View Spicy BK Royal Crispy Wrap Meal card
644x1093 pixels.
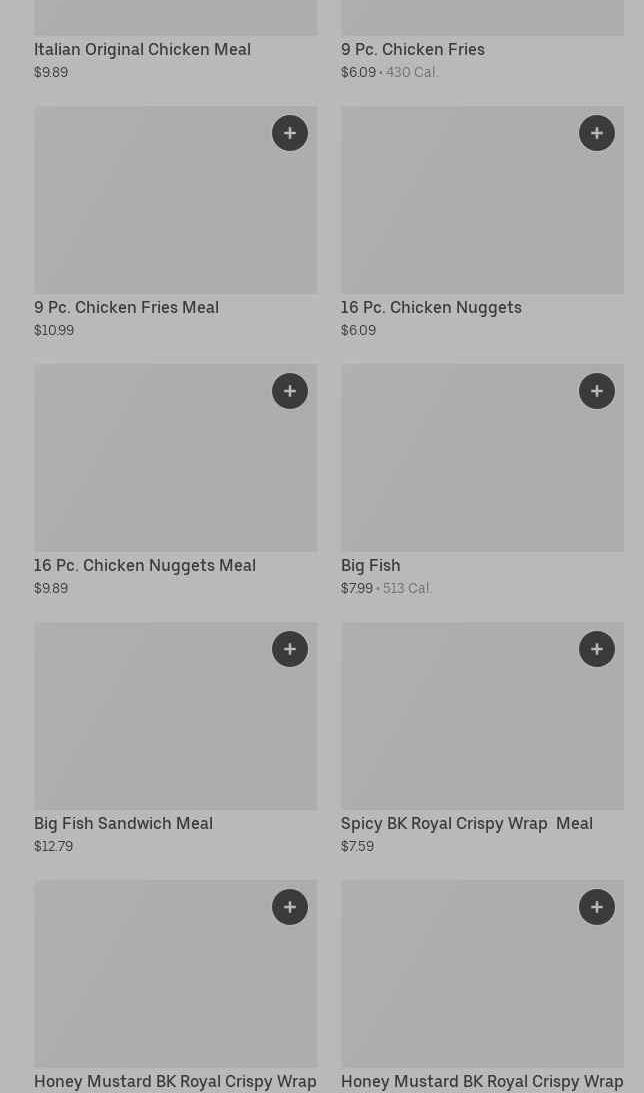(x=482, y=736)
